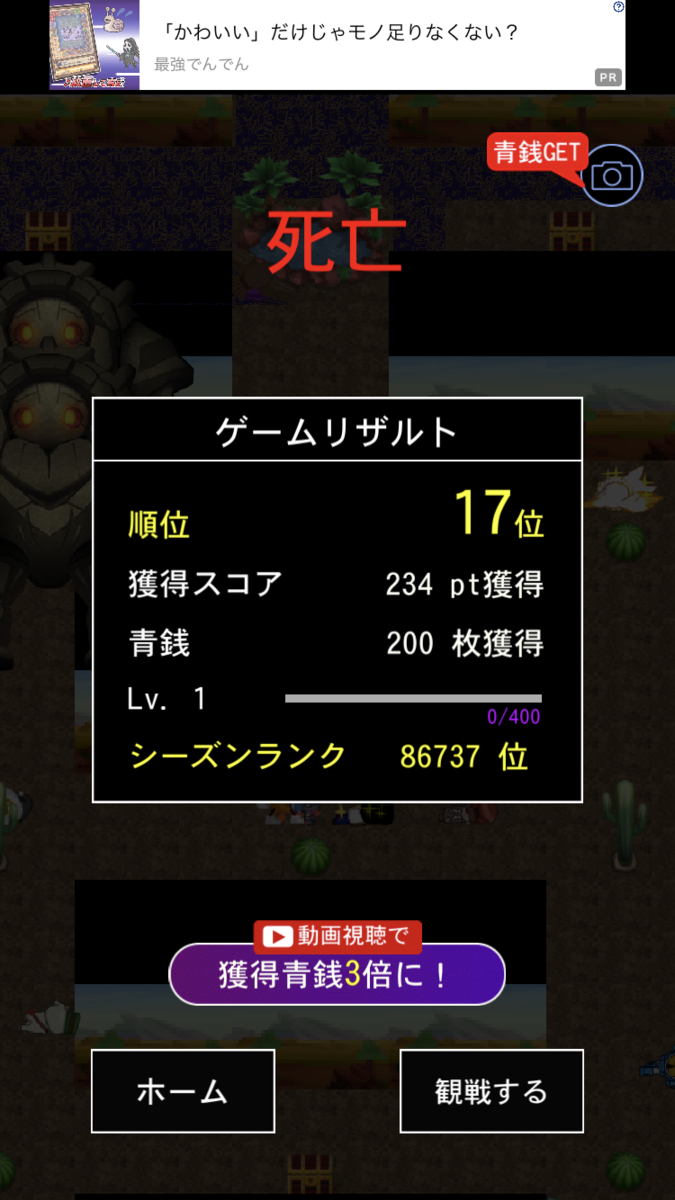Return to home via ホーム button
This screenshot has width=675, height=1200.
coord(183,1091)
